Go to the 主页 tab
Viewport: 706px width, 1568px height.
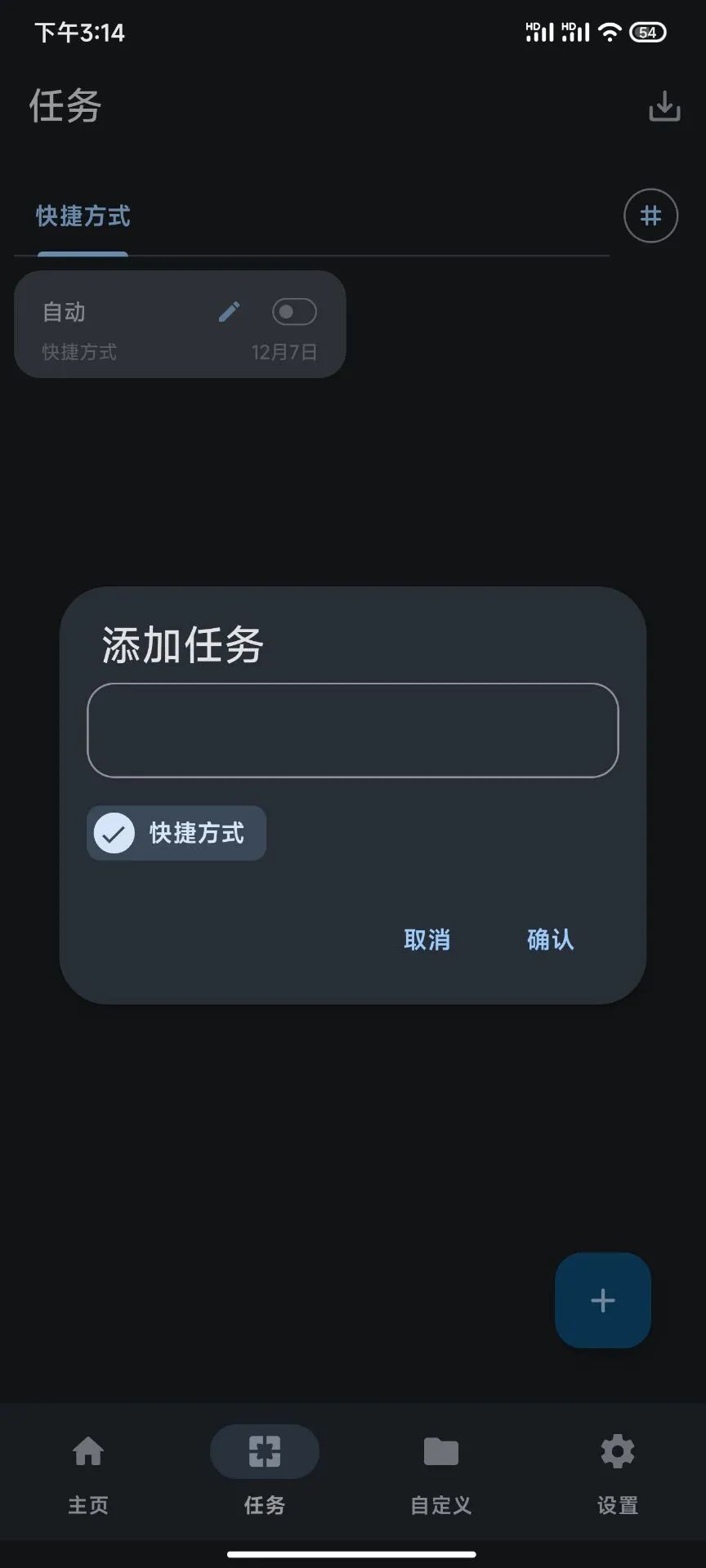[88, 1472]
